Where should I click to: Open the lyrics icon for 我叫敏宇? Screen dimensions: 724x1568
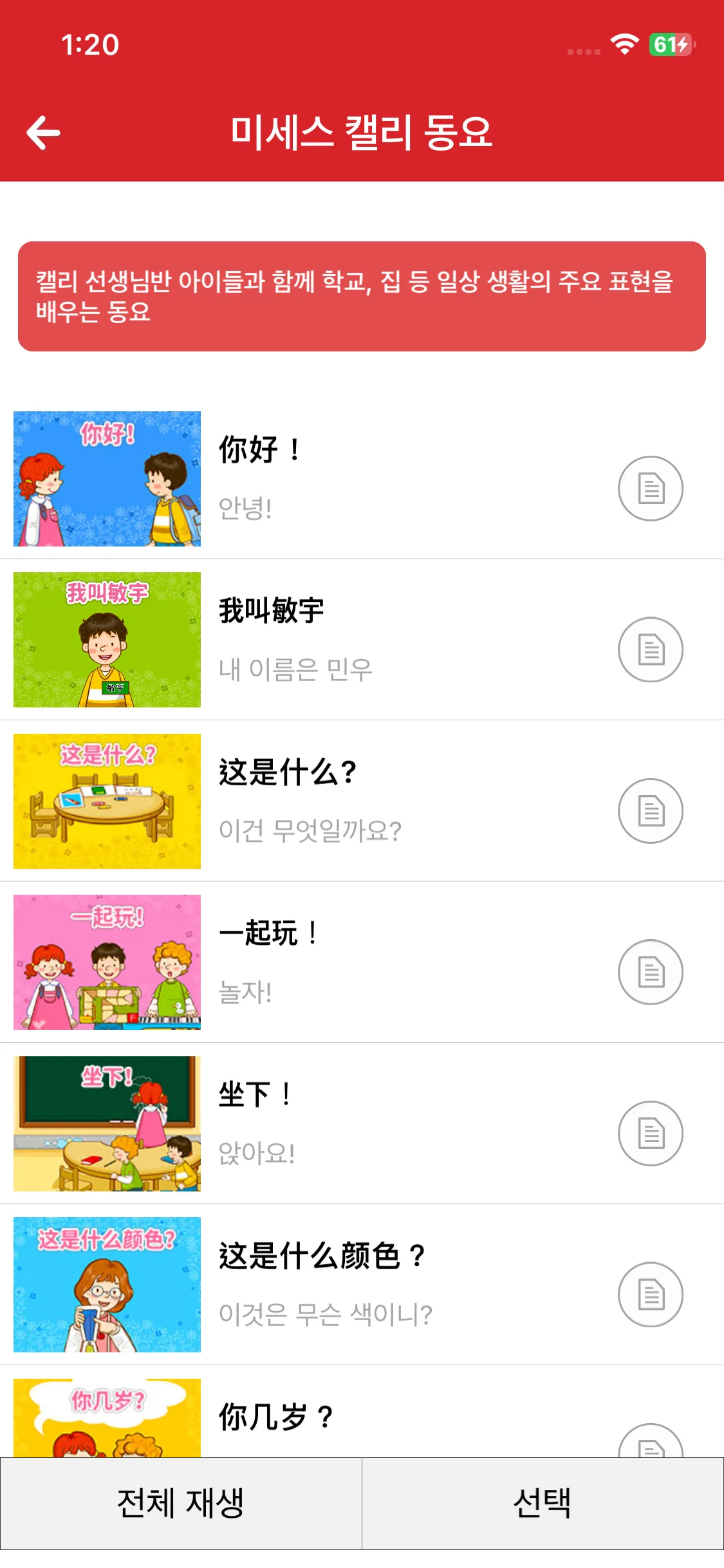[650, 649]
